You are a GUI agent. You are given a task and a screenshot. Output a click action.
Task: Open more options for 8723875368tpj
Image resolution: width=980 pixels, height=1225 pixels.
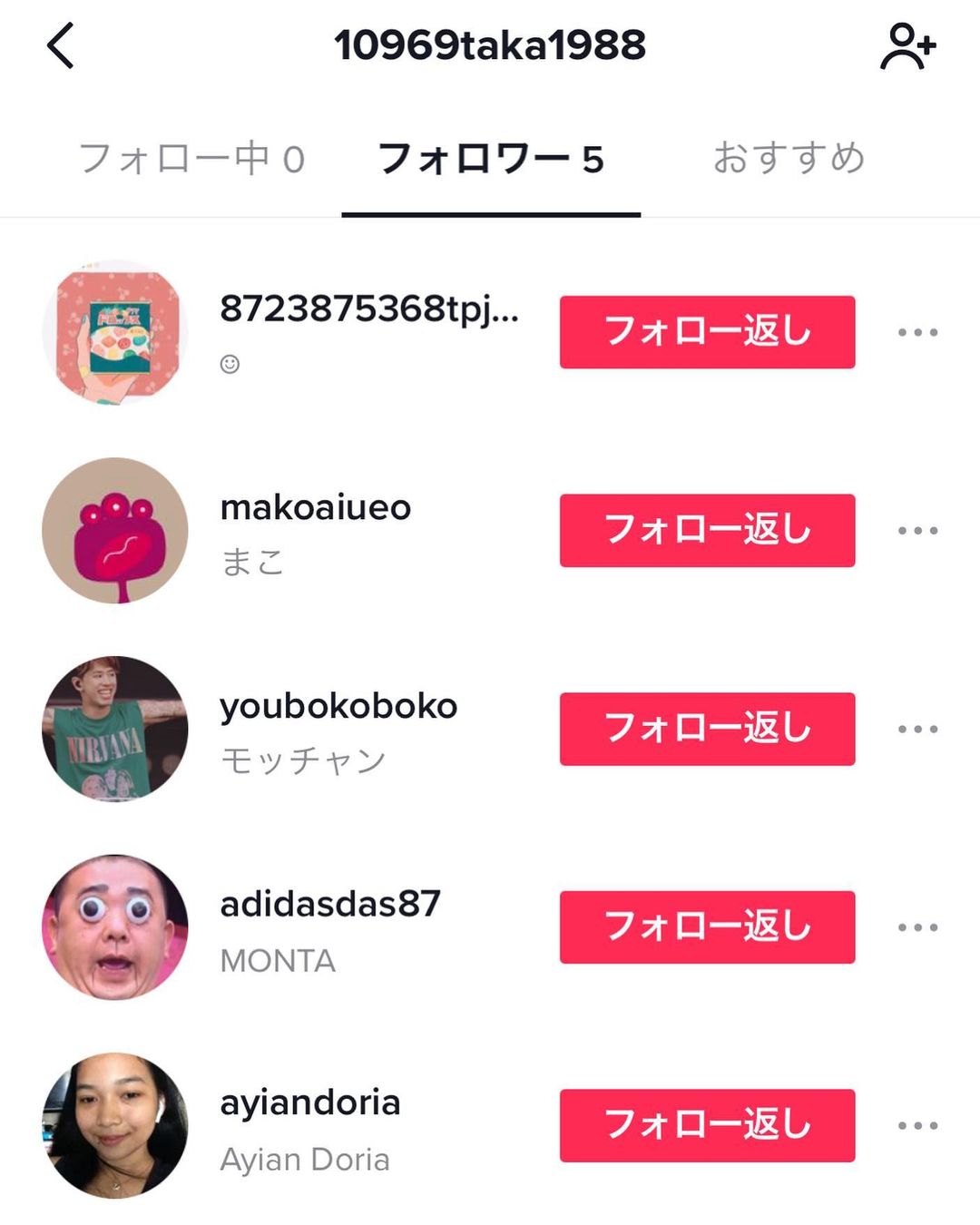(x=917, y=332)
